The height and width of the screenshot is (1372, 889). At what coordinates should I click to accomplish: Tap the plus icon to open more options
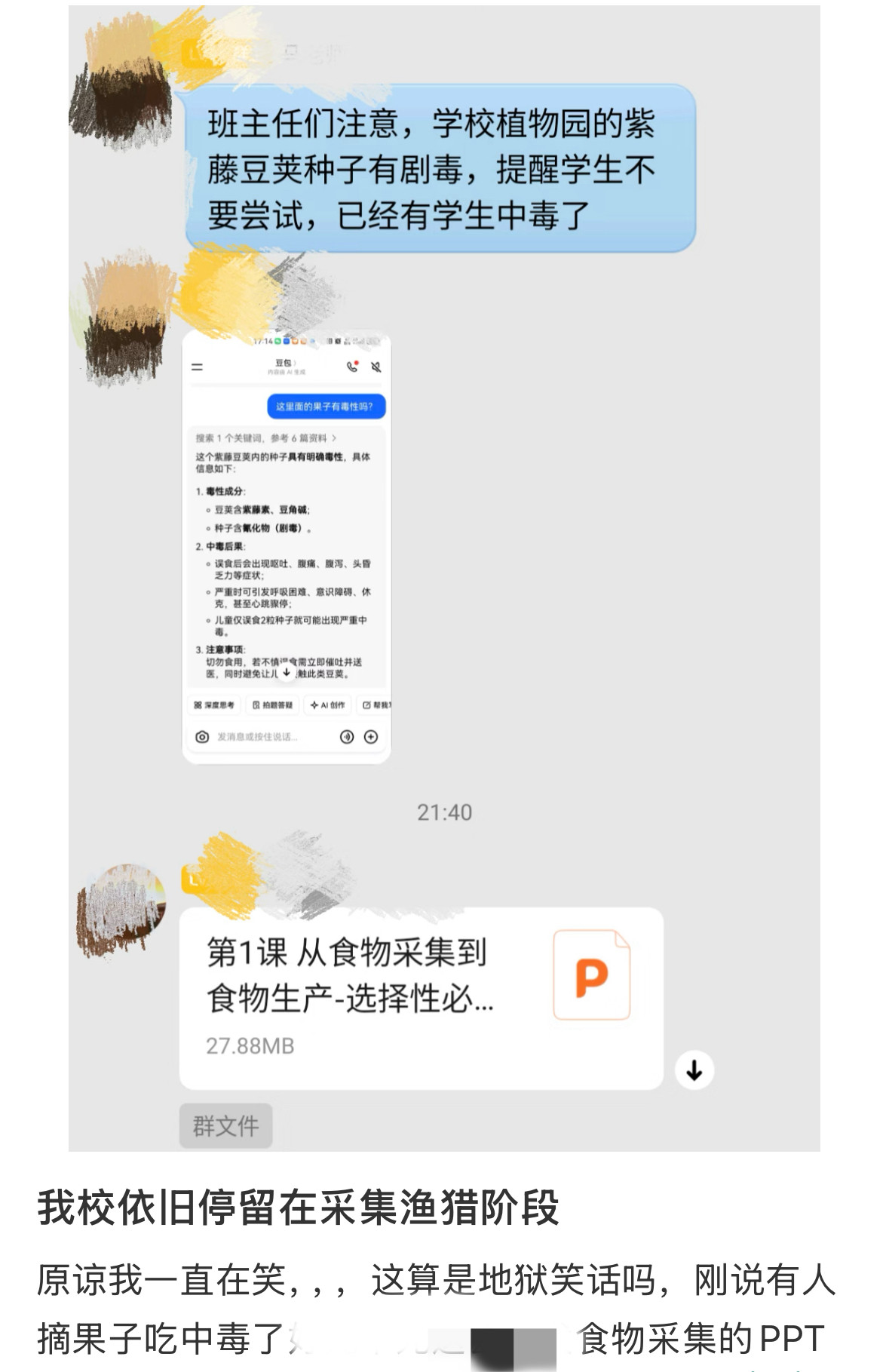pos(370,738)
